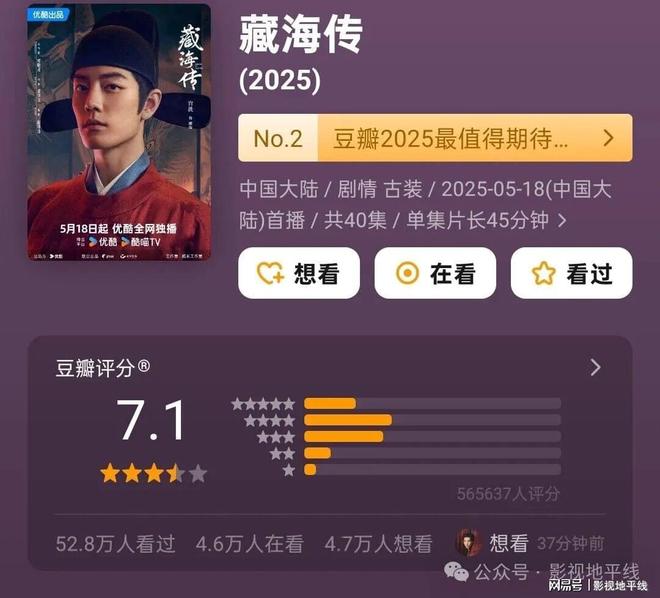Mark the show as 看过
The width and height of the screenshot is (660, 598).
click(x=571, y=273)
